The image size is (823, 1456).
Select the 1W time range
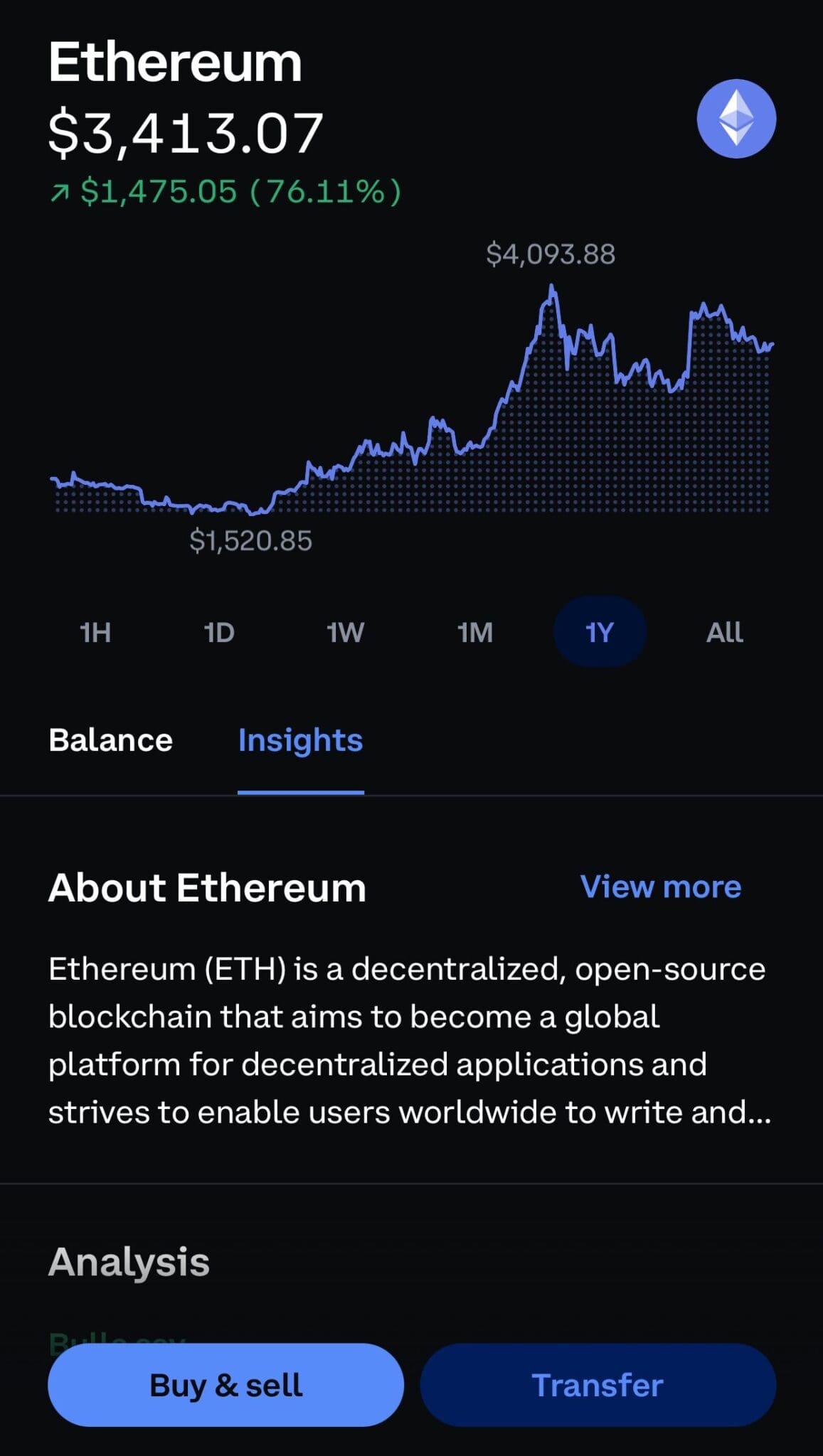coord(346,631)
